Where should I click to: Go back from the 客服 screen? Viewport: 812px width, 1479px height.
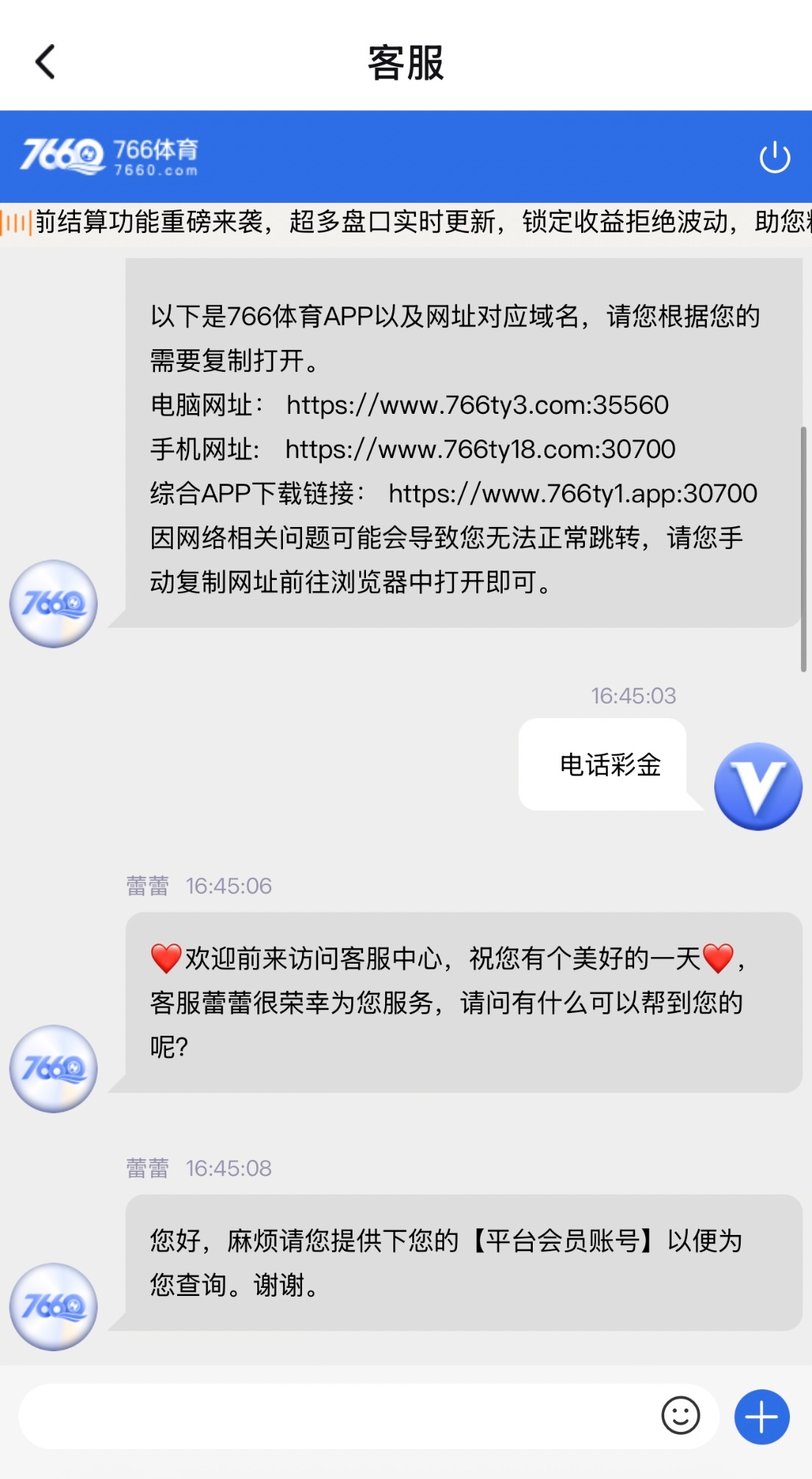[x=46, y=62]
